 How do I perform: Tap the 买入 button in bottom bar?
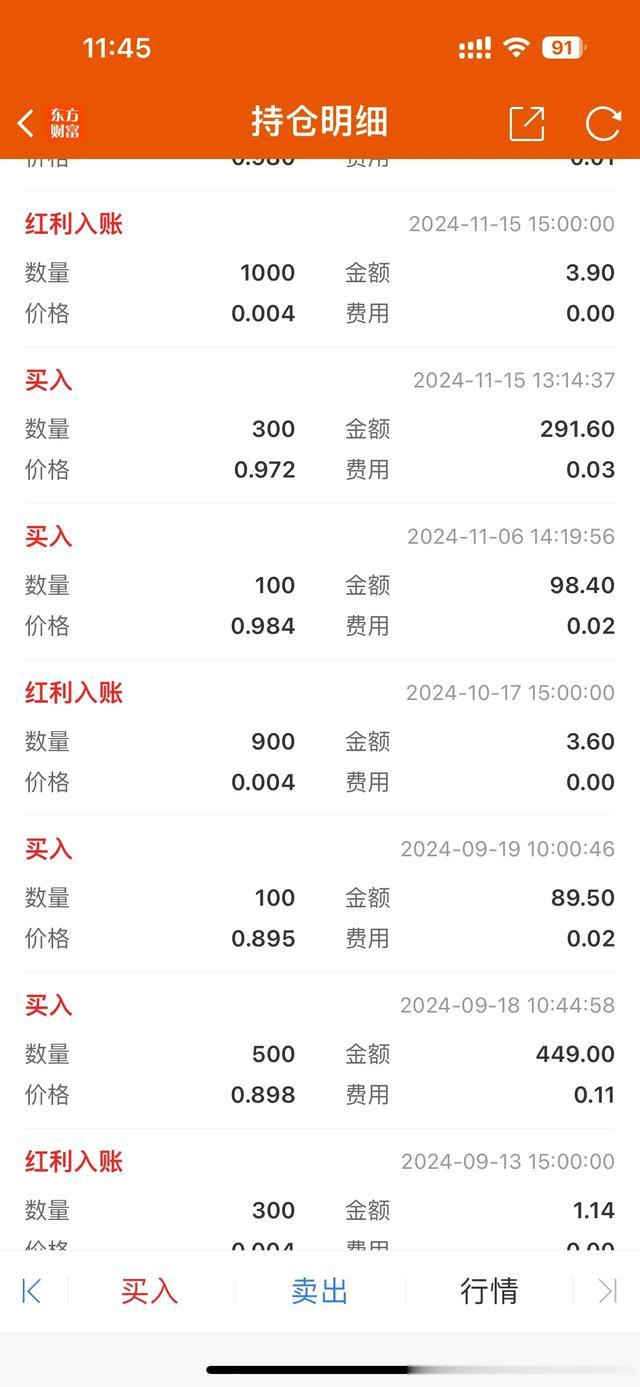click(x=149, y=1290)
